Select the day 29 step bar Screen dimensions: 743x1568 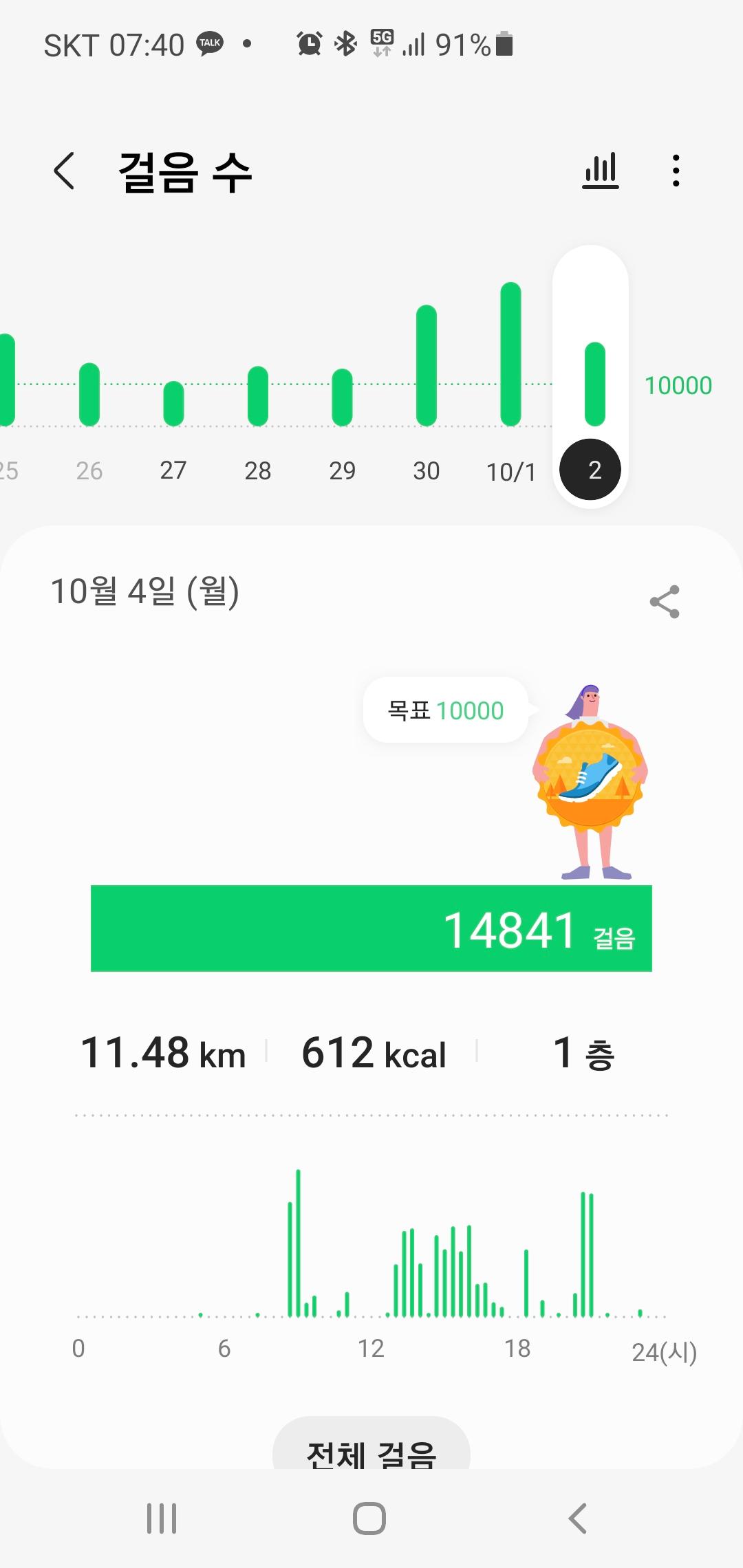click(342, 398)
